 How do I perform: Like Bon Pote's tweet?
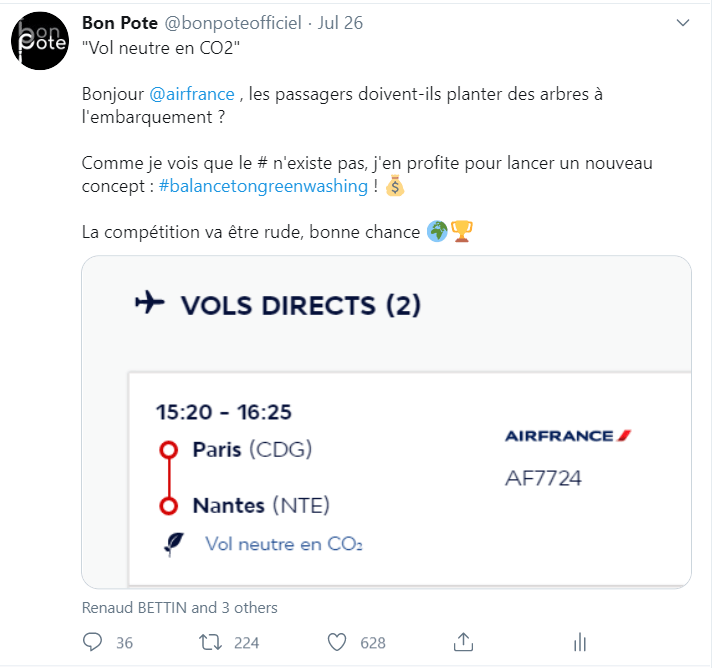(338, 642)
